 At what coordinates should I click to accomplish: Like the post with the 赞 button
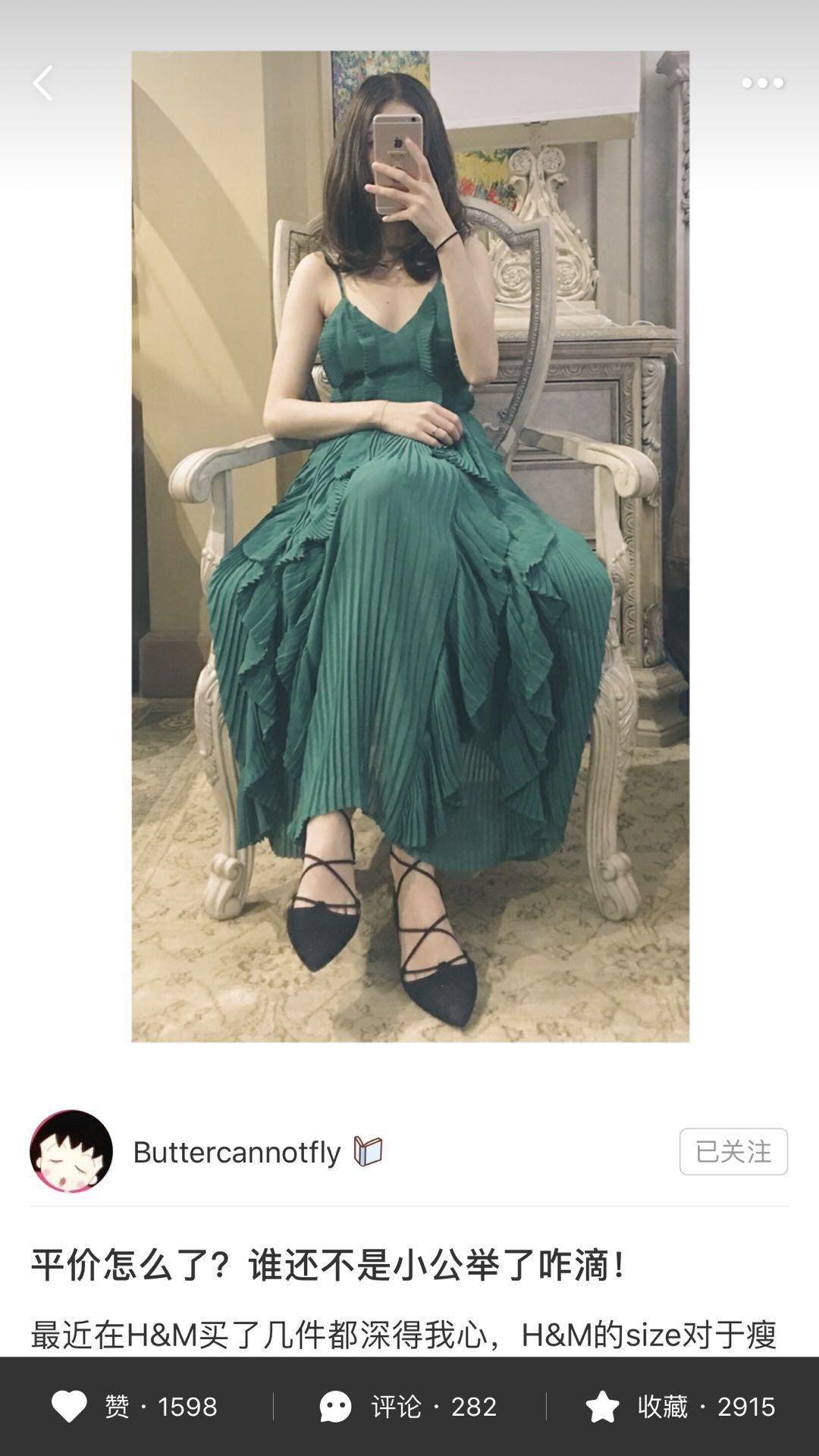click(x=135, y=1407)
